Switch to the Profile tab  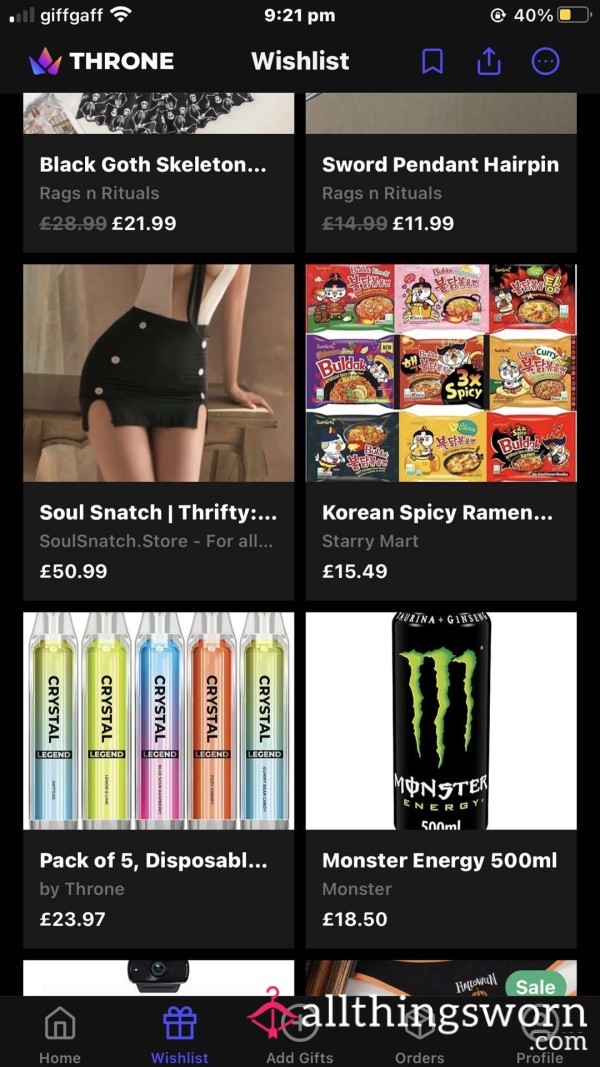[x=539, y=1034]
